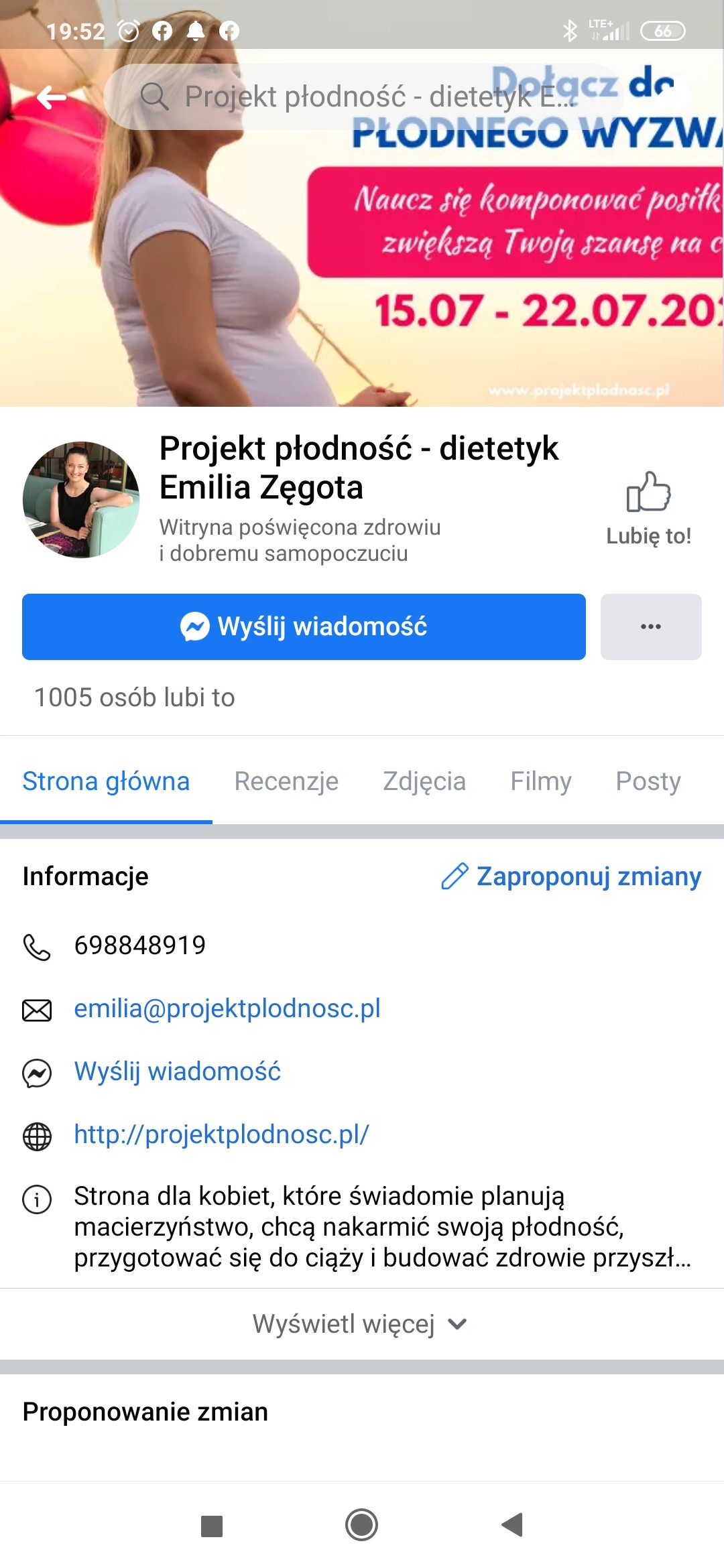Open recent apps with square button
724x1568 pixels.
click(x=212, y=1526)
